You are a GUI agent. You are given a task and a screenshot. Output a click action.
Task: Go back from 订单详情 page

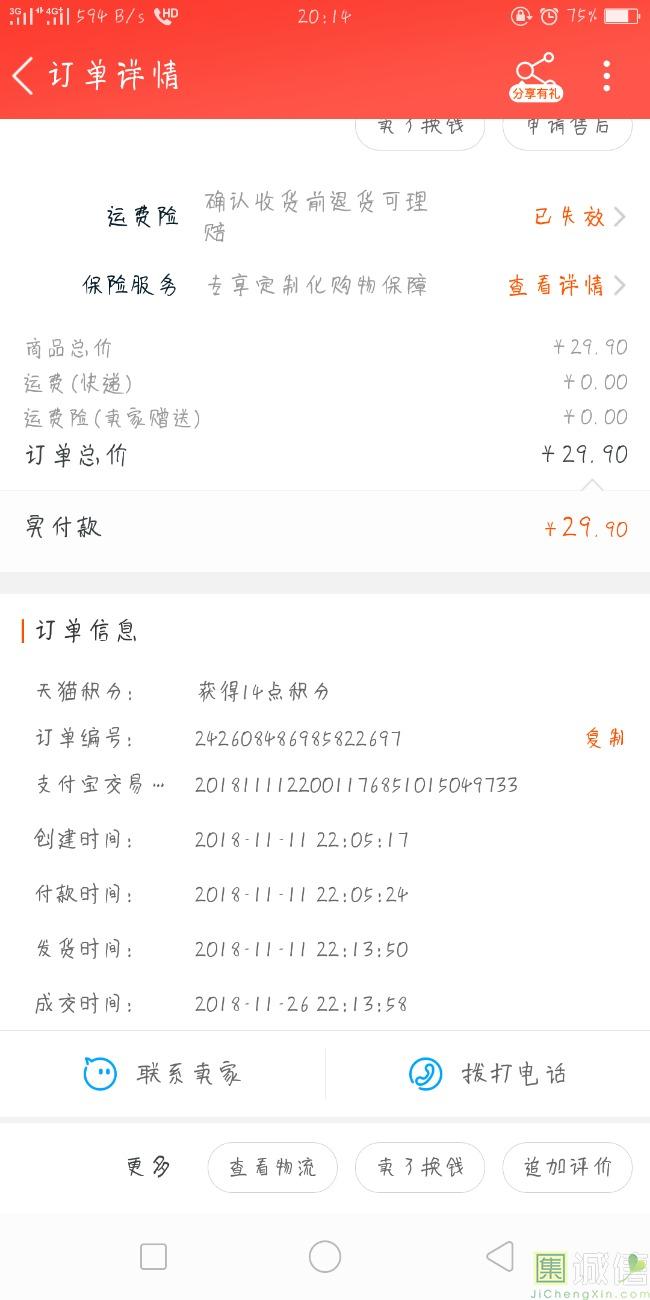pos(24,75)
